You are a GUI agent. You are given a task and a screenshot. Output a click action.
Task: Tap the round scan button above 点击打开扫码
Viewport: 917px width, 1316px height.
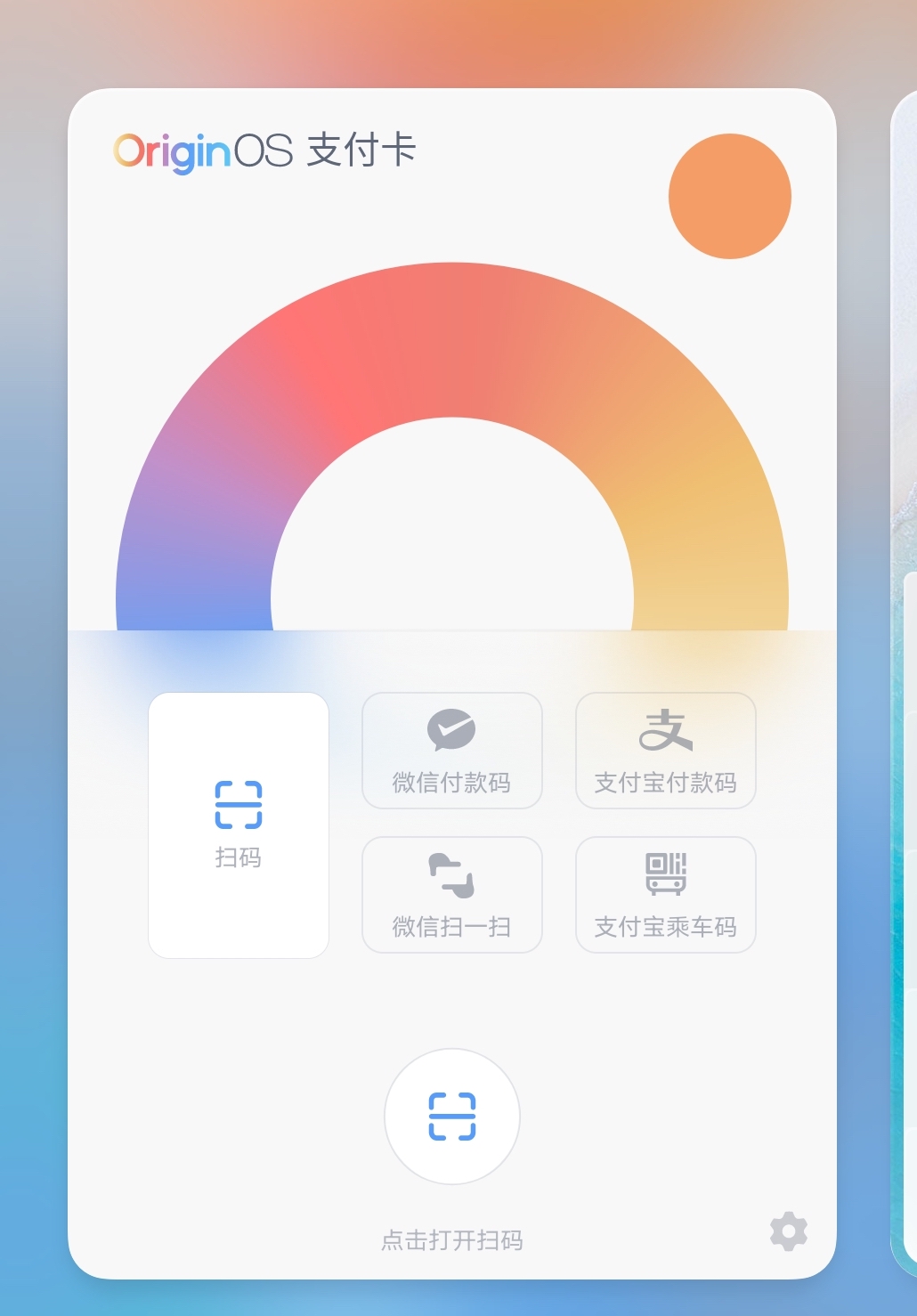point(452,1117)
